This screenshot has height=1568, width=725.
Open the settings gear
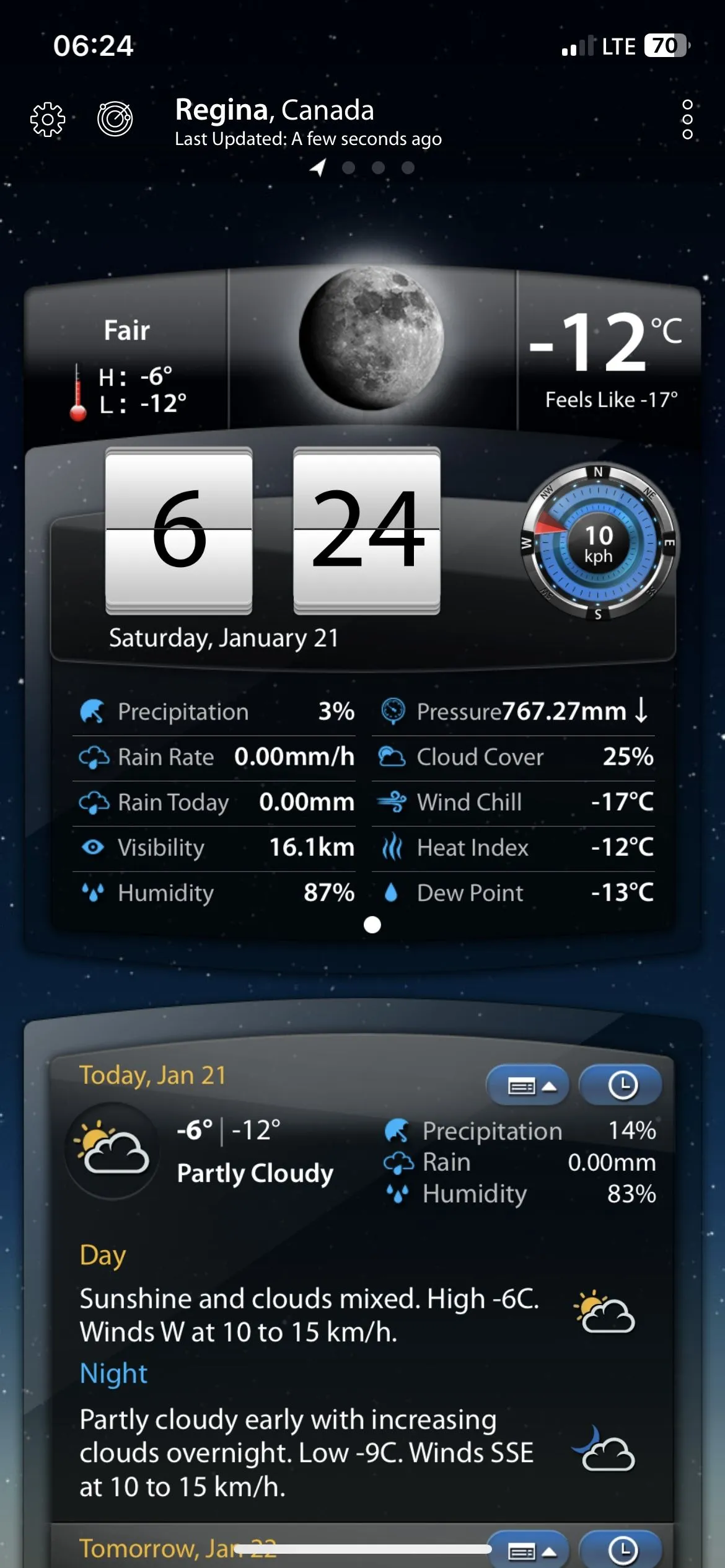[x=48, y=119]
